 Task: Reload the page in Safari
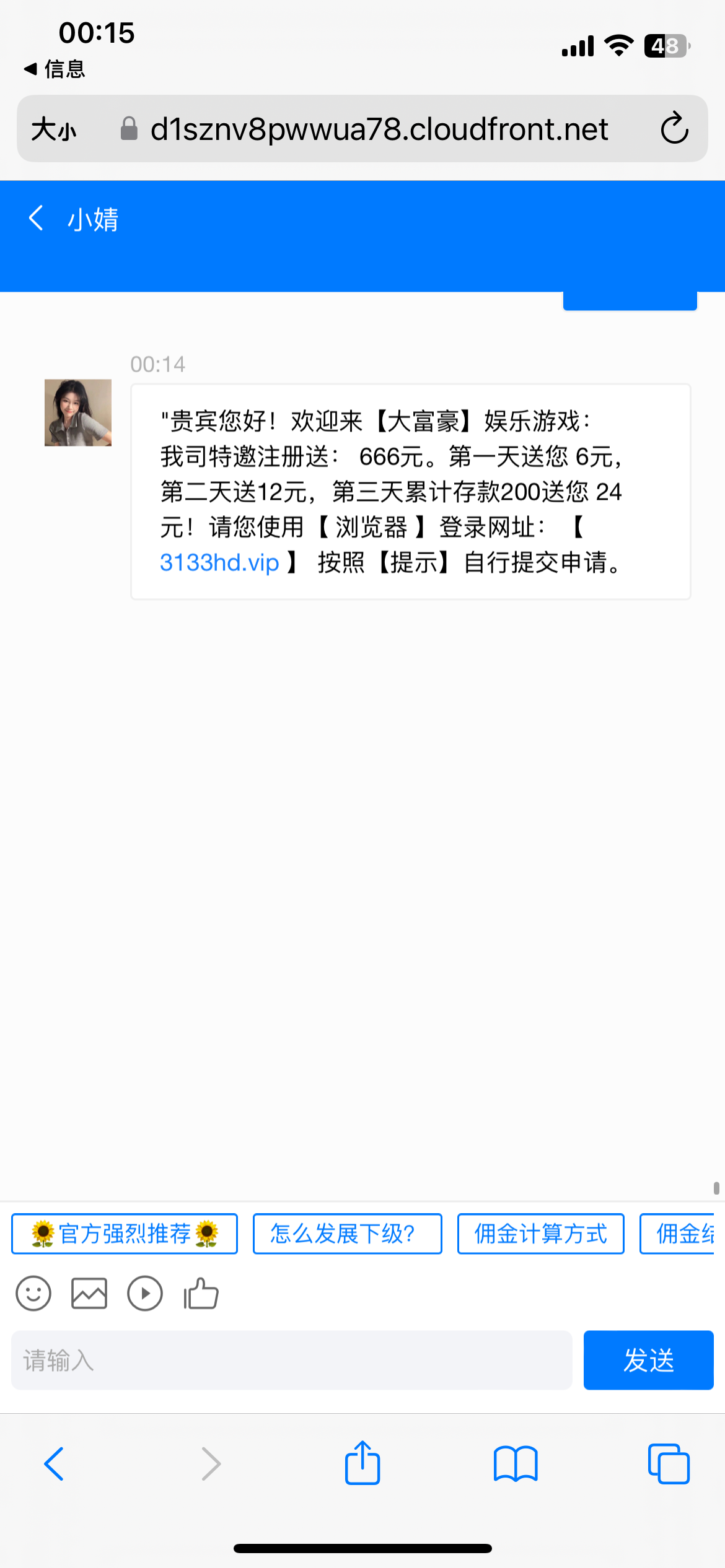pyautogui.click(x=674, y=129)
